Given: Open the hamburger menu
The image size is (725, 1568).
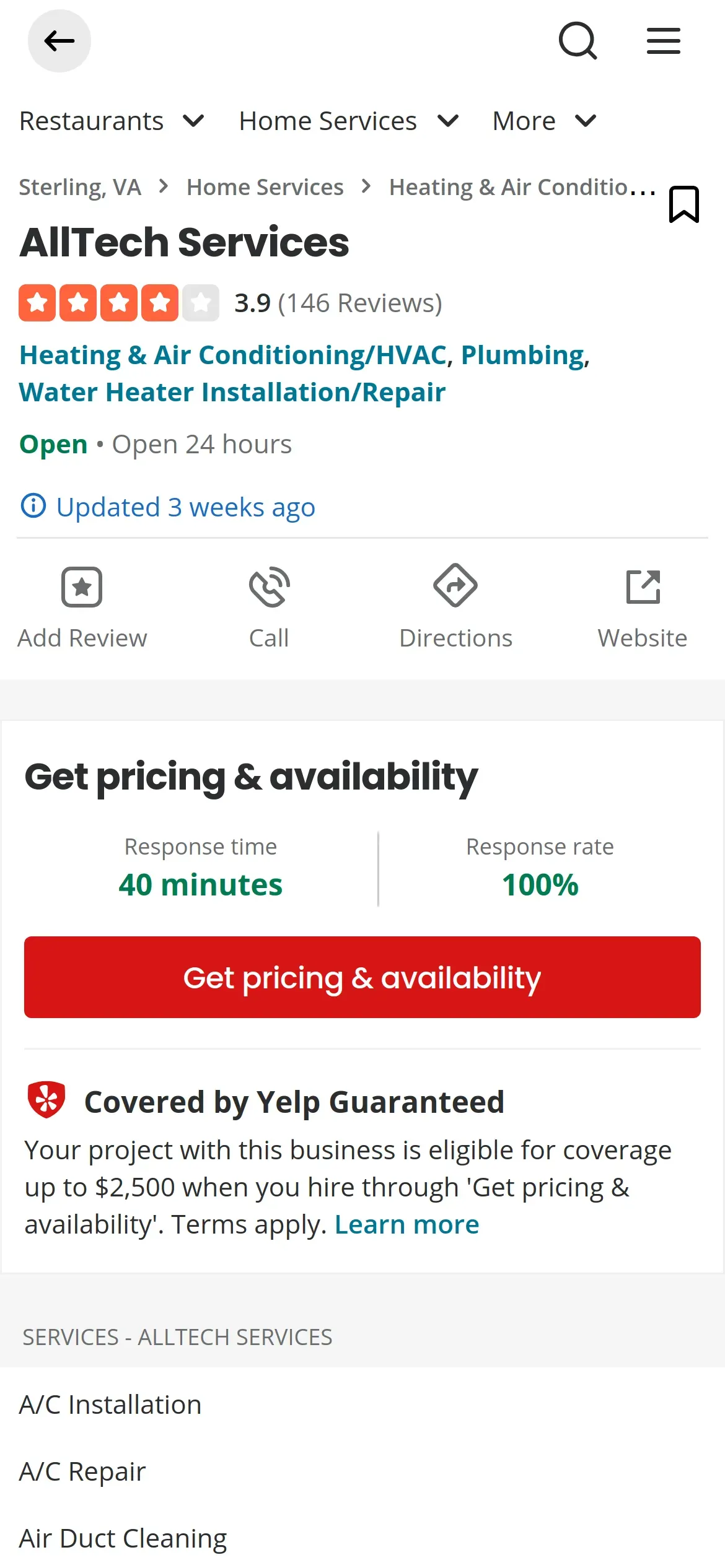Looking at the screenshot, I should [x=663, y=41].
